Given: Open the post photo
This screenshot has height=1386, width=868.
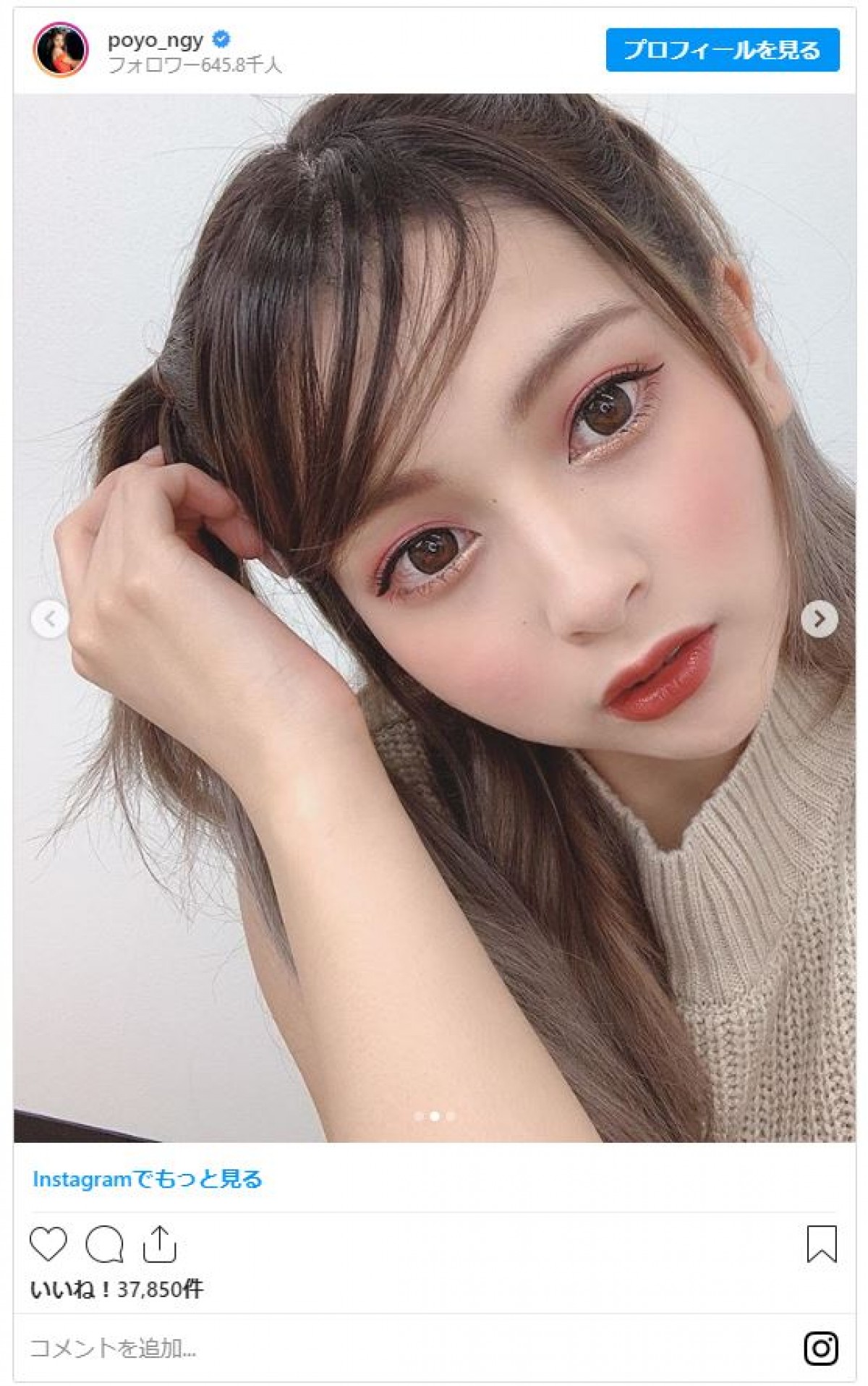Looking at the screenshot, I should coord(434,723).
